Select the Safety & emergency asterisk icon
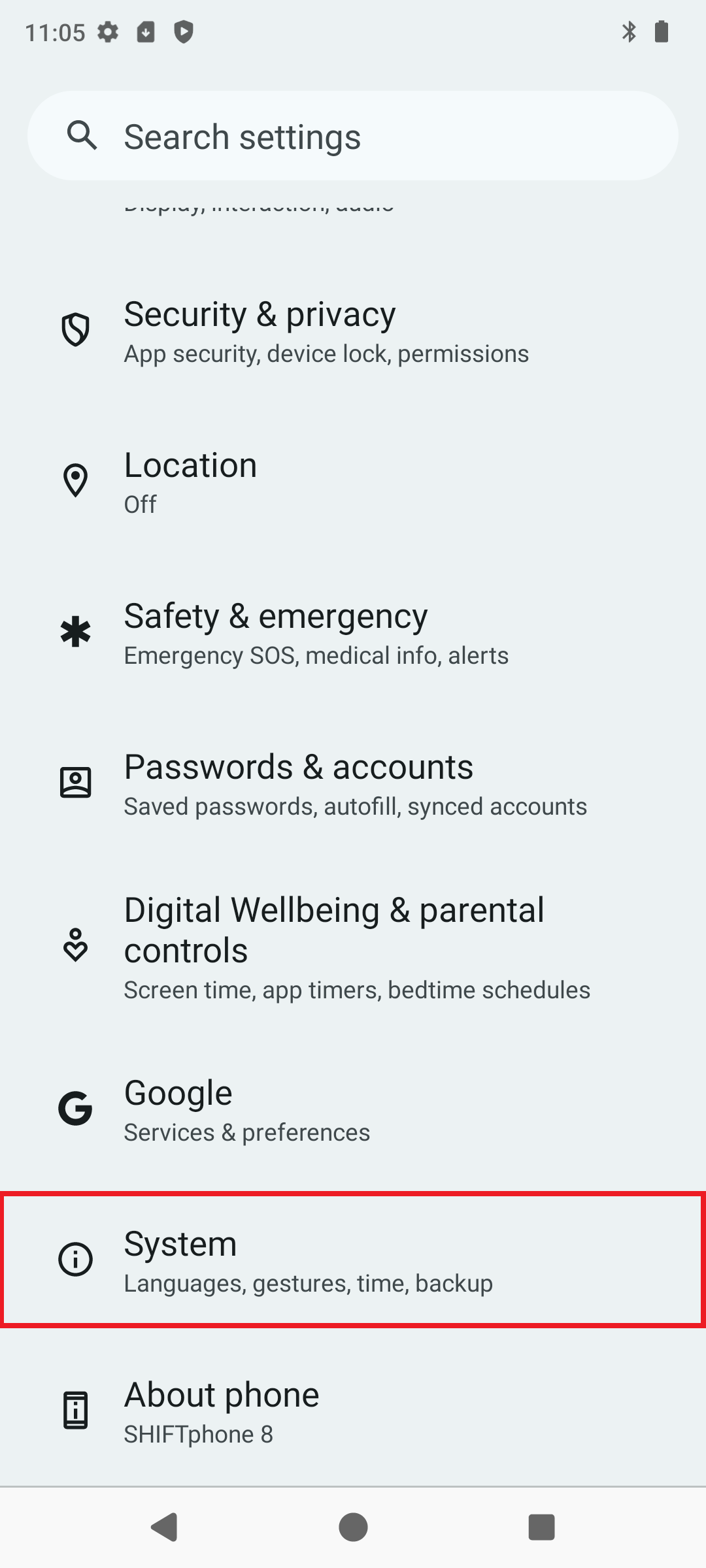This screenshot has height=1568, width=706. pos(75,632)
